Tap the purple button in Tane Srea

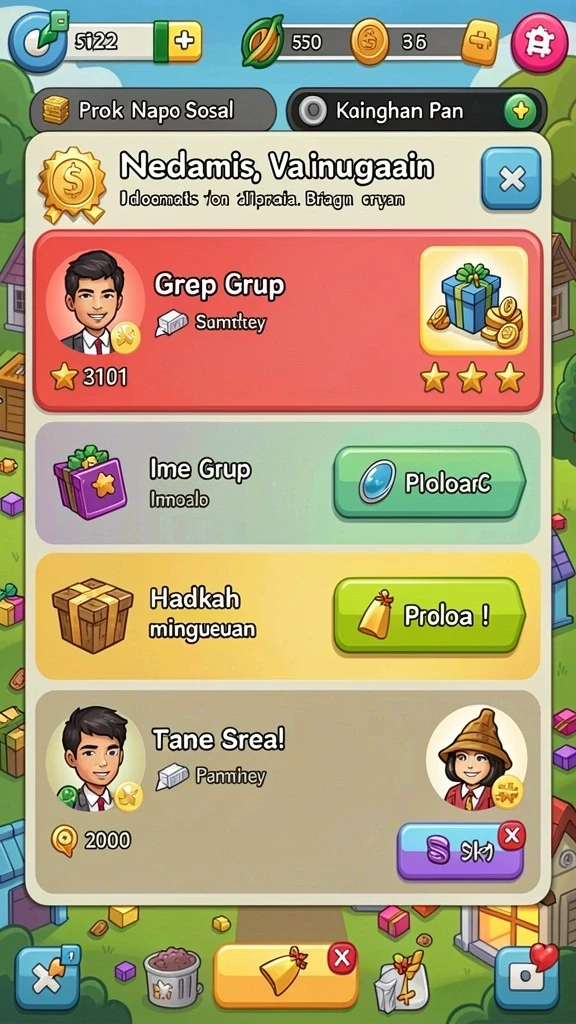[460, 851]
